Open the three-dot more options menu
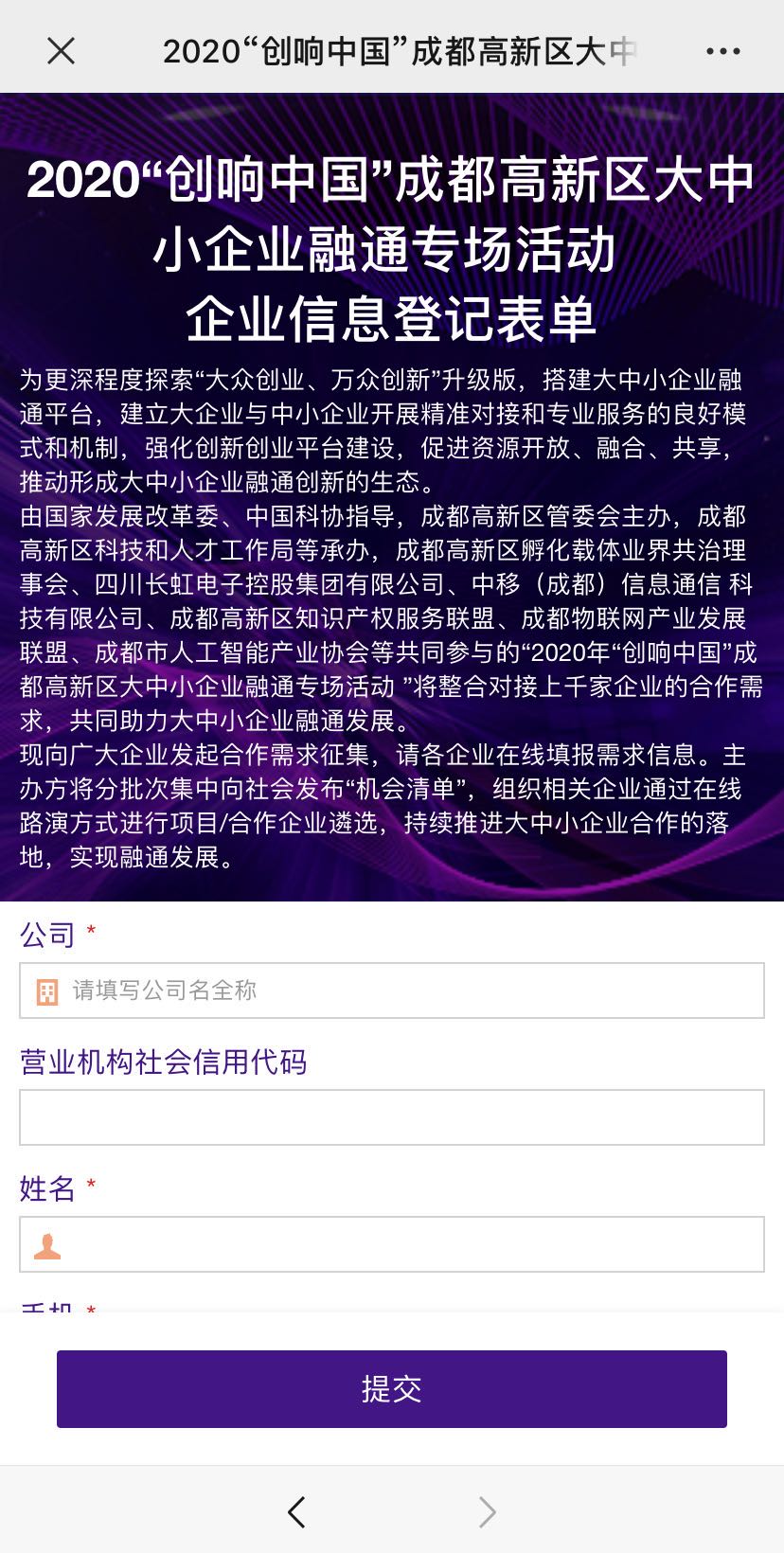The width and height of the screenshot is (784, 1553). click(723, 51)
